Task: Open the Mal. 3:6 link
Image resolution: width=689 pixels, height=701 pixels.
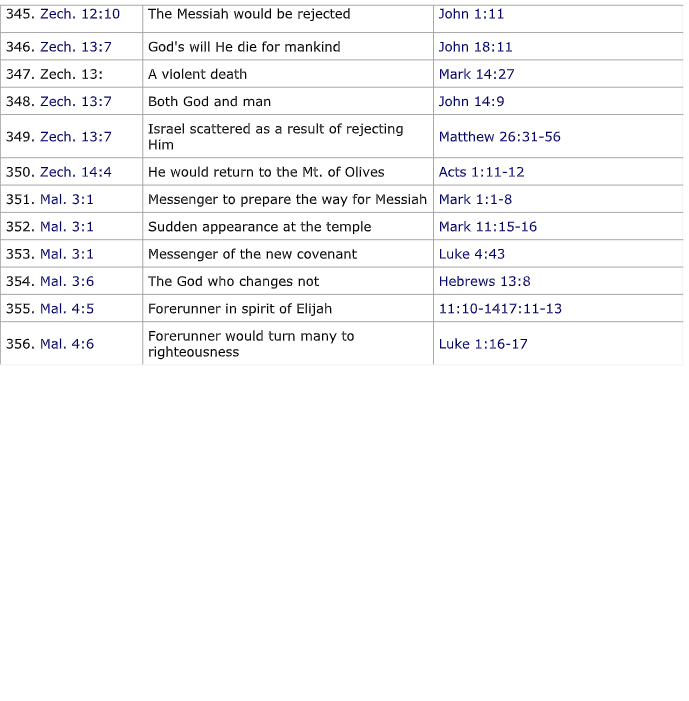Action: pyautogui.click(x=67, y=281)
